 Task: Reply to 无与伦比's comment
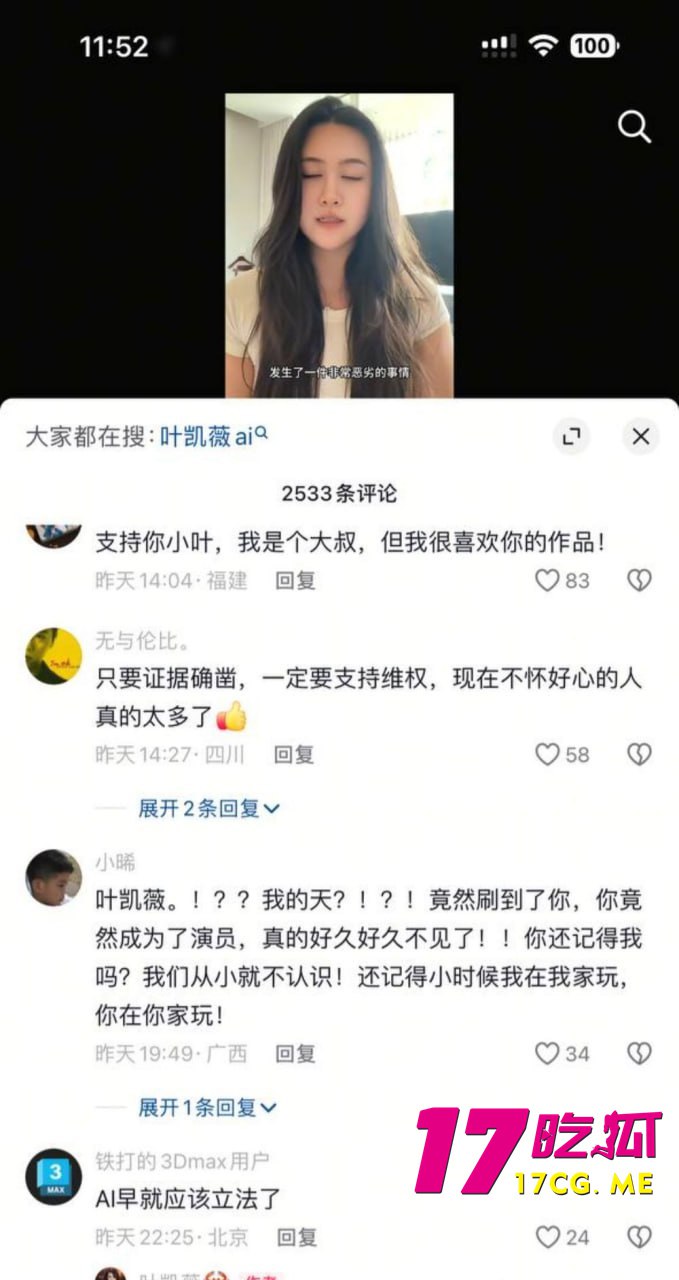coord(294,755)
